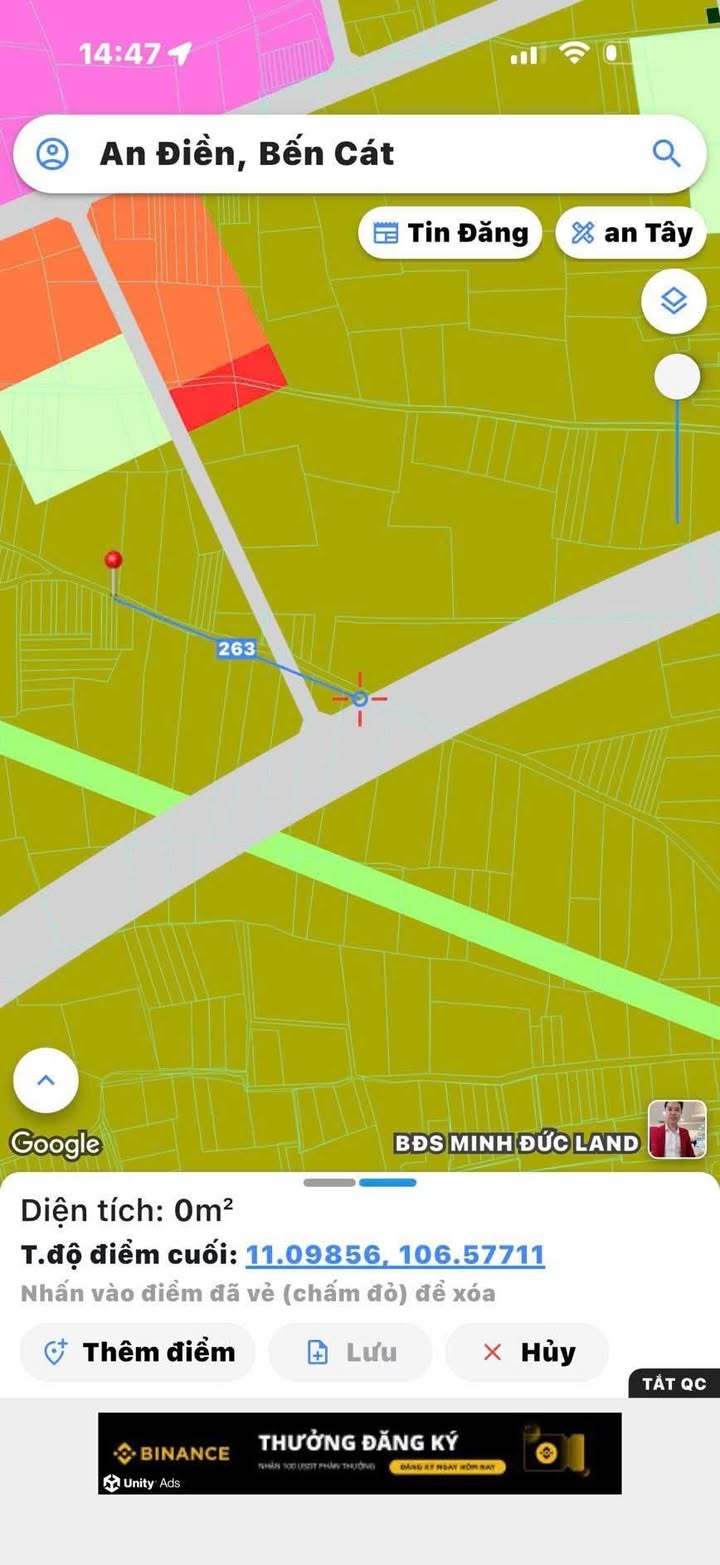Switch to the first panel page indicator

pos(329,1183)
